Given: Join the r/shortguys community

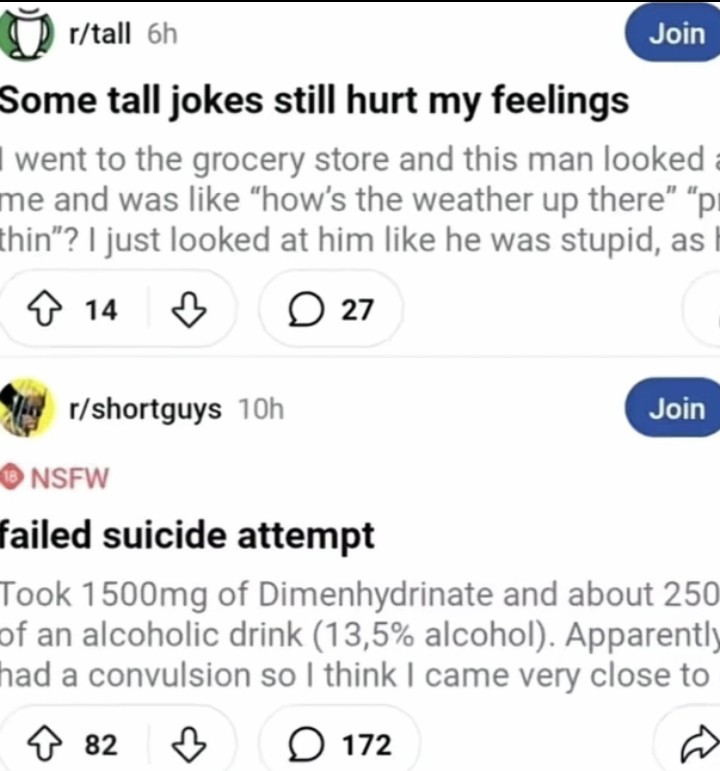Looking at the screenshot, I should click(x=676, y=409).
